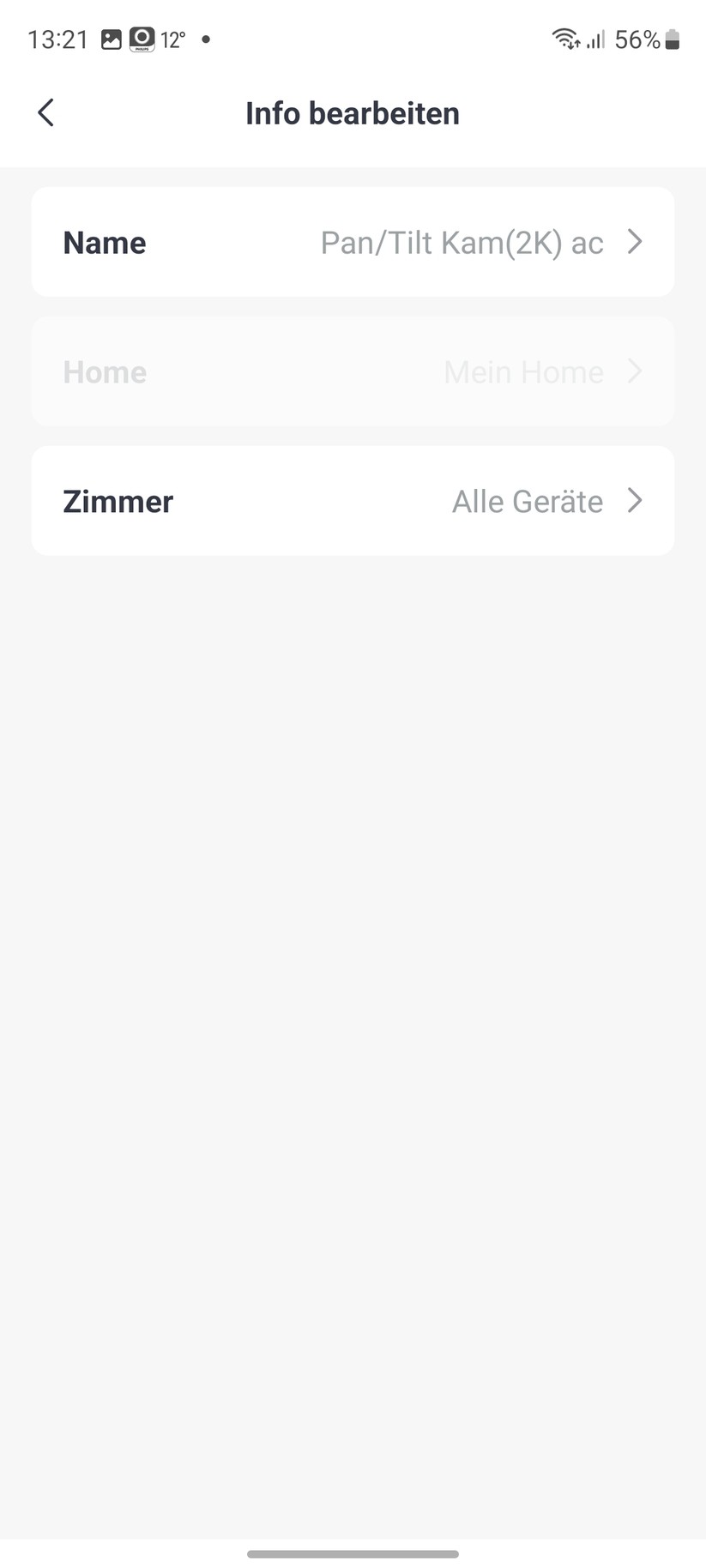This screenshot has height=1568, width=706.
Task: Tap the Home label on the disabled row
Action: [104, 371]
